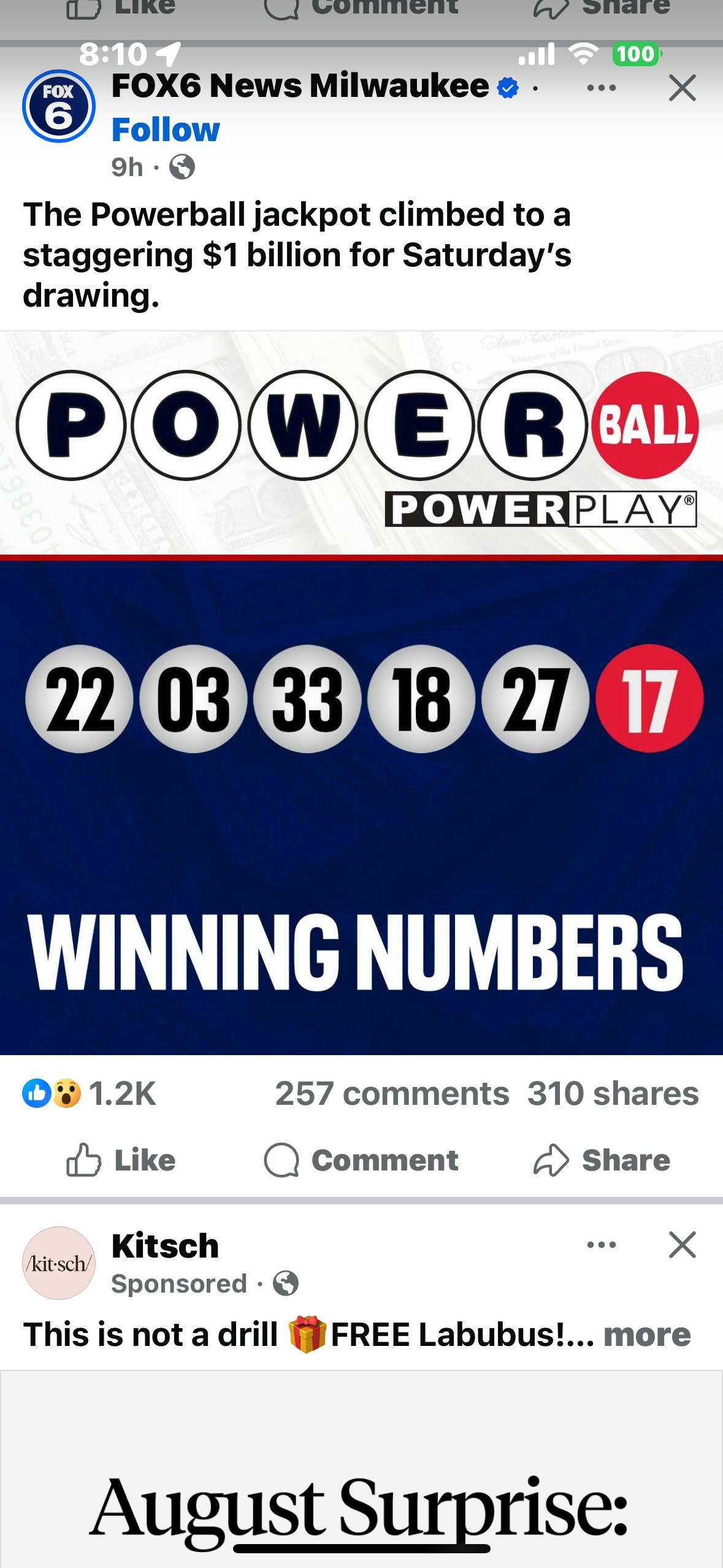Viewport: 723px width, 1568px height.
Task: Share the Powerball jackpot post
Action: pyautogui.click(x=602, y=1160)
